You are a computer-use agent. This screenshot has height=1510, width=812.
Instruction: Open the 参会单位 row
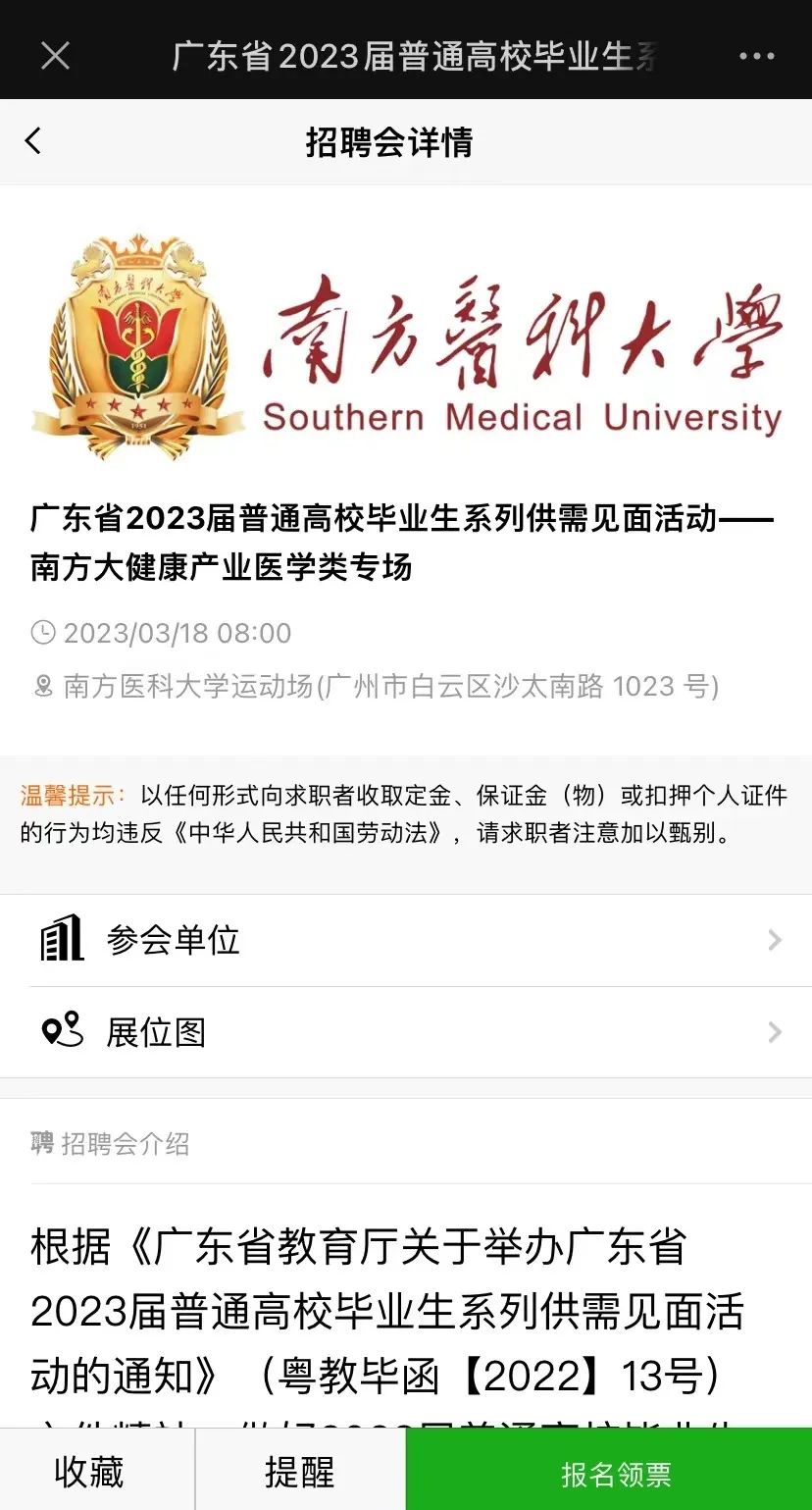[x=406, y=940]
